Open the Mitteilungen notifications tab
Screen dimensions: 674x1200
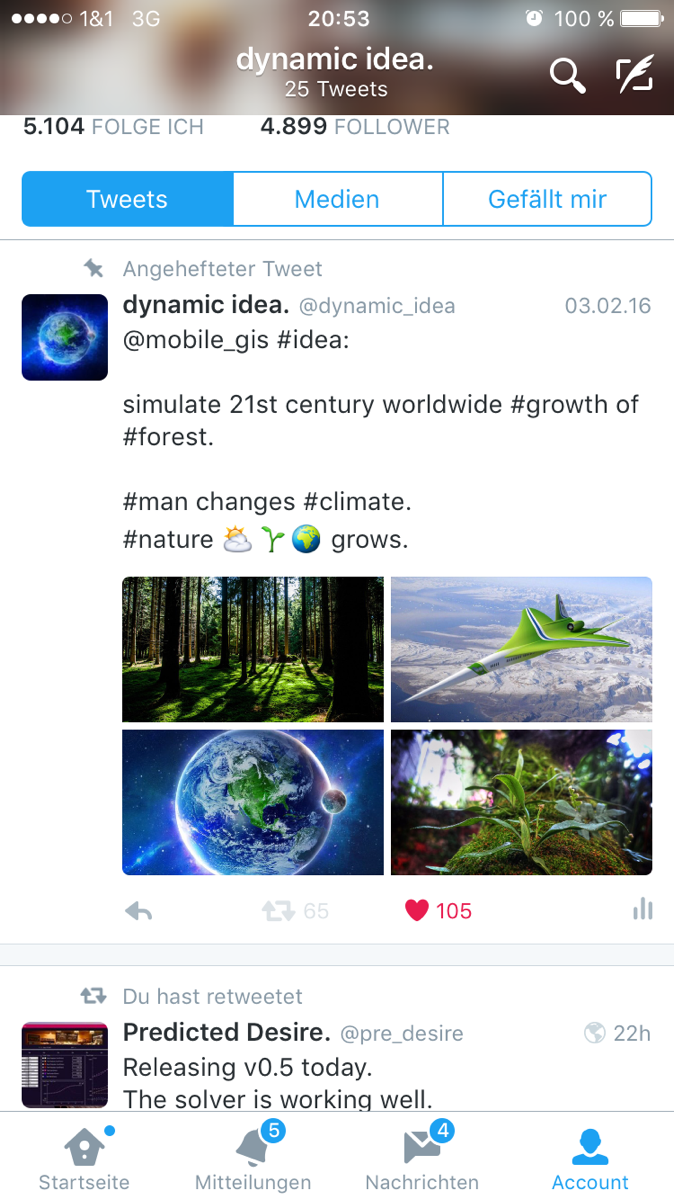[253, 1159]
